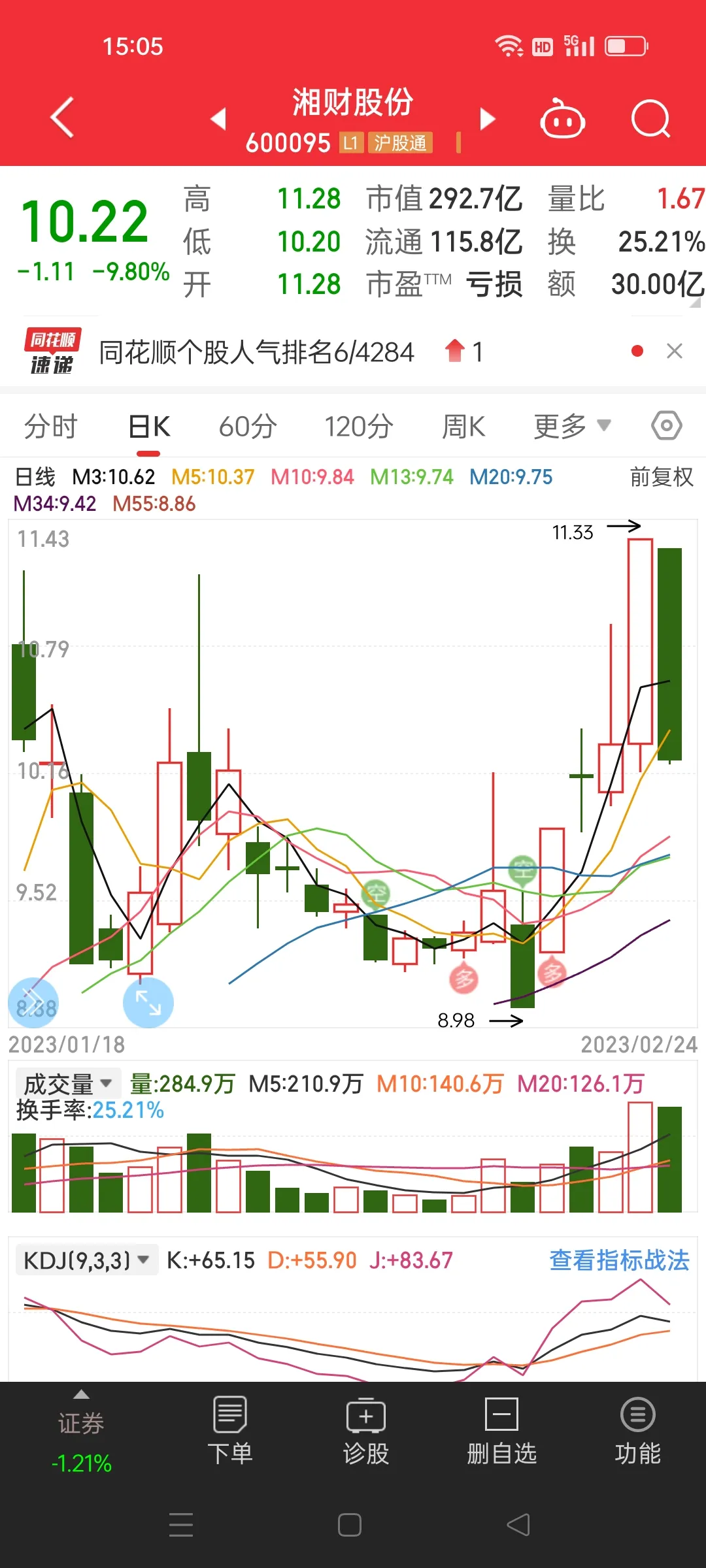706x1568 pixels.
Task: Go back using the top-left arrow
Action: (x=62, y=118)
